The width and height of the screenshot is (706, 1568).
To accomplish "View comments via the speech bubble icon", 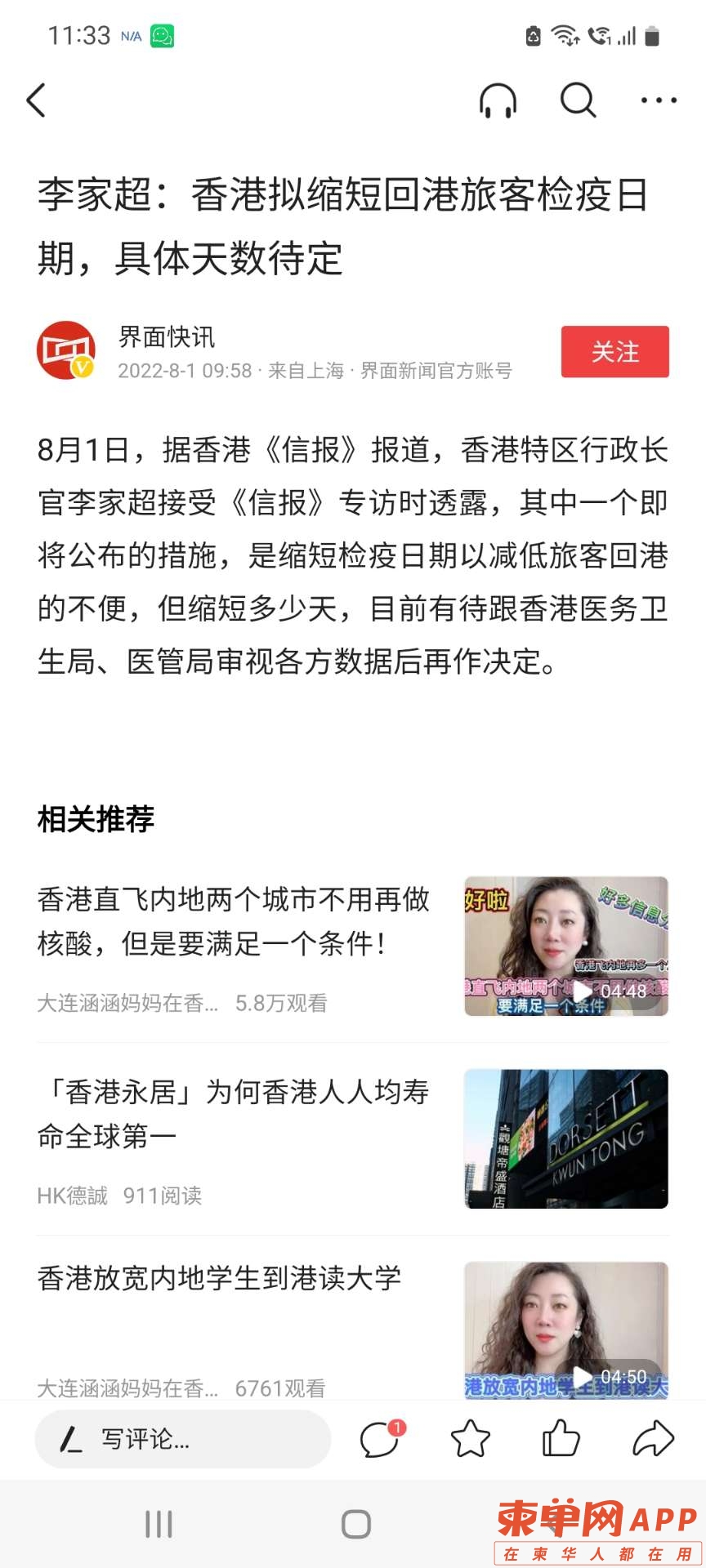I will pyautogui.click(x=380, y=1439).
